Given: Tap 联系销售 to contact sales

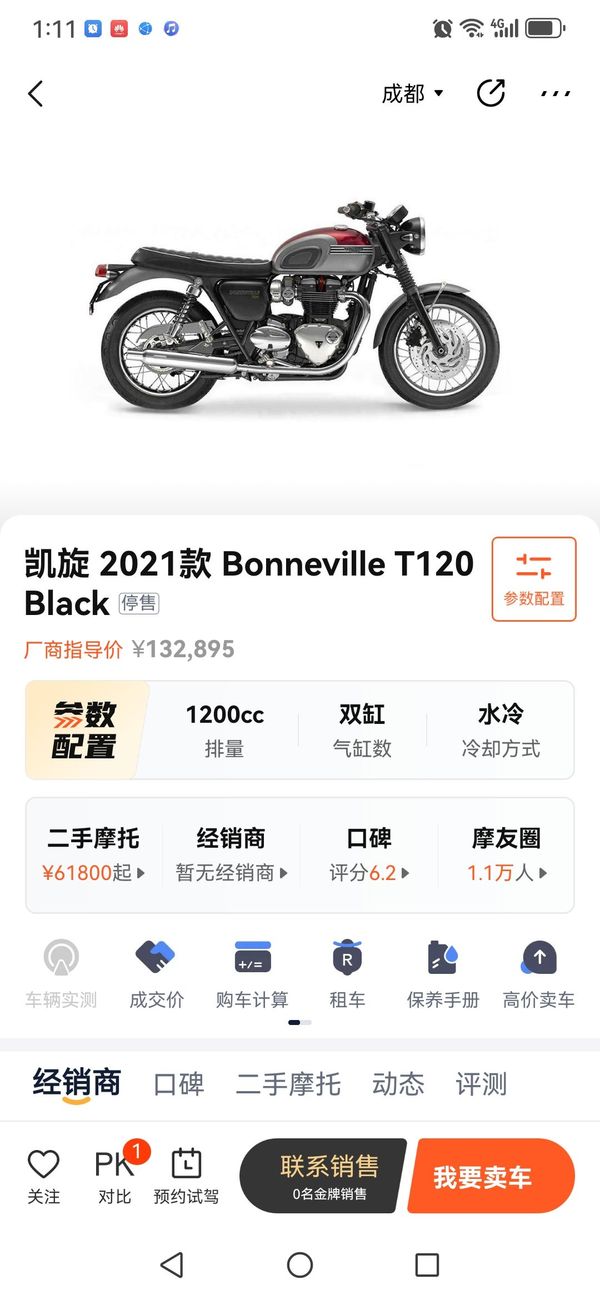Looking at the screenshot, I should [328, 1175].
